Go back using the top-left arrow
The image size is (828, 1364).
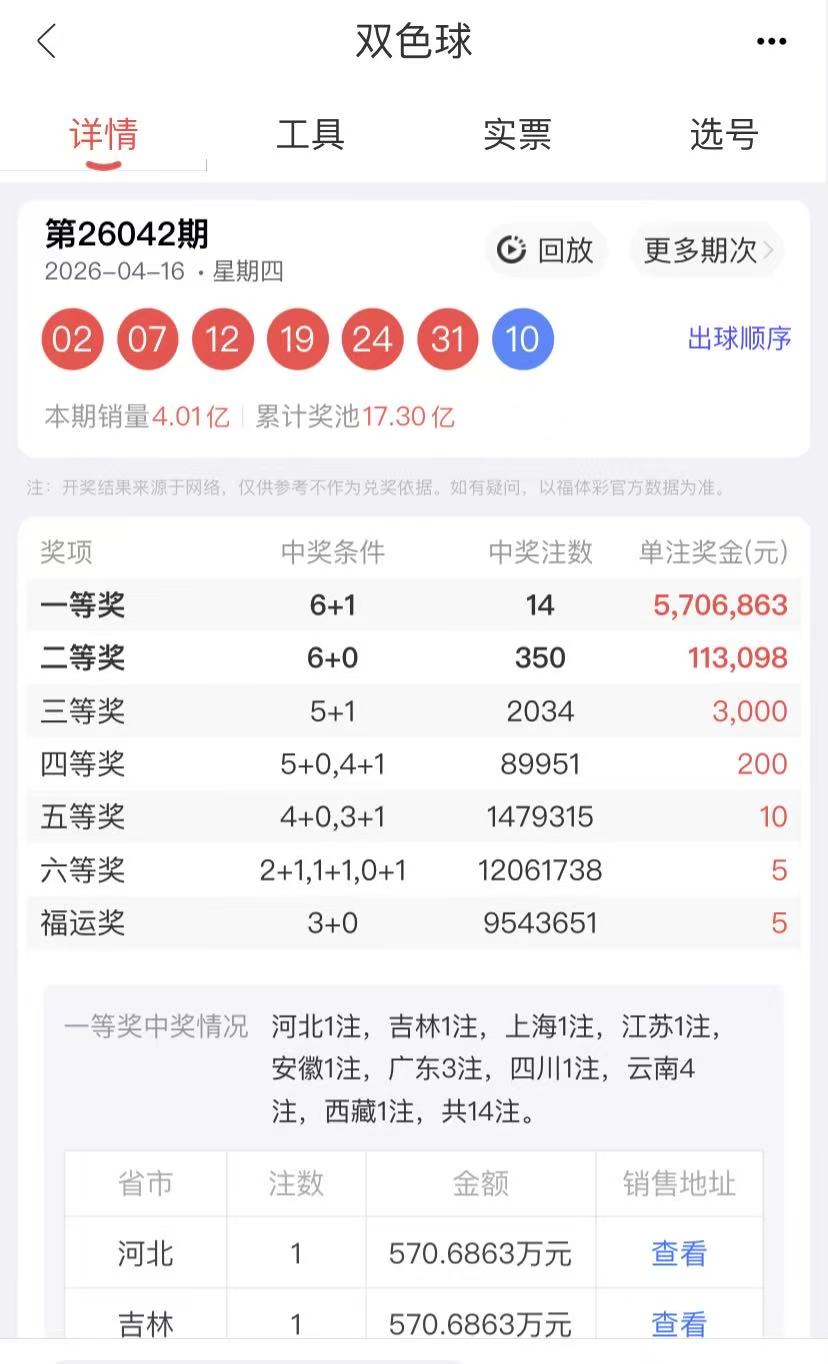click(x=46, y=41)
